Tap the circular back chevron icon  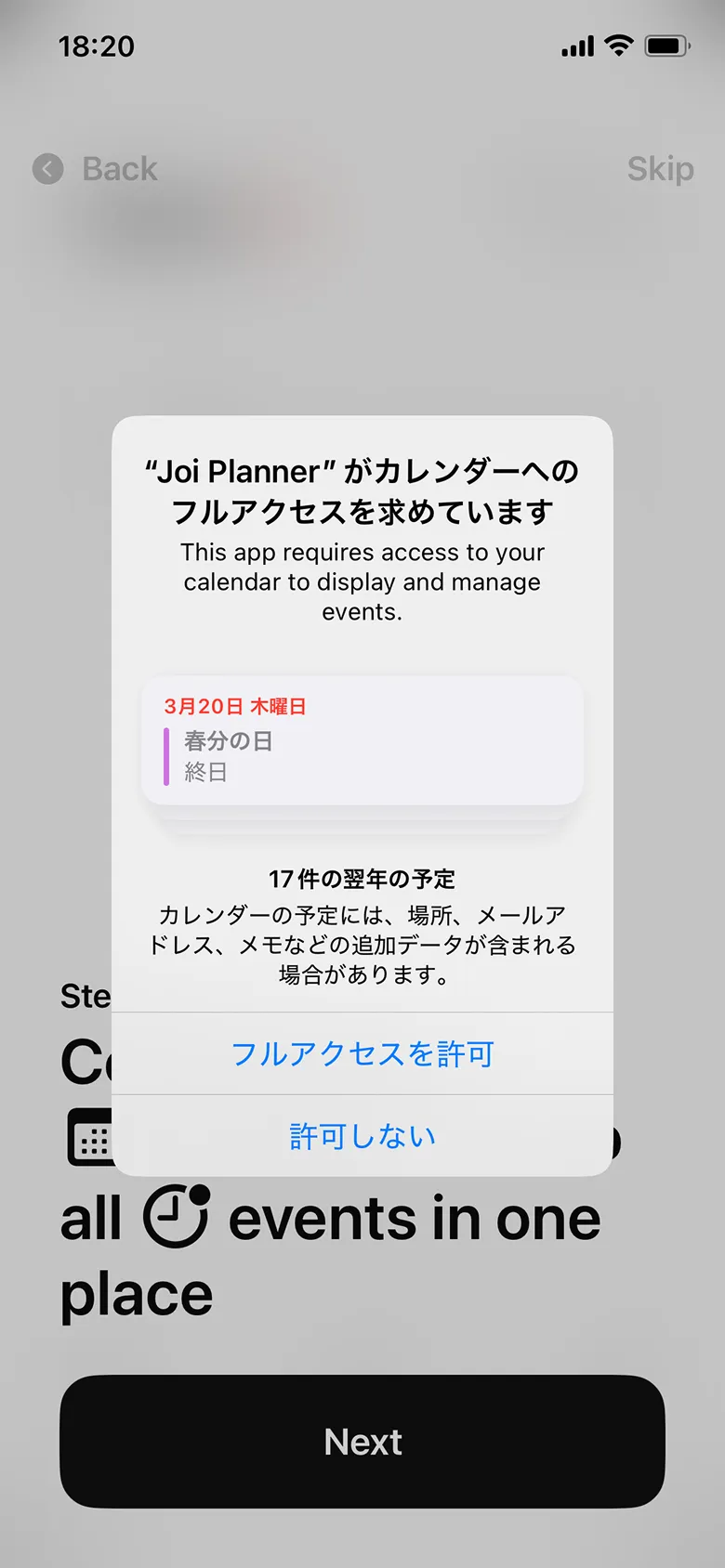(x=46, y=169)
